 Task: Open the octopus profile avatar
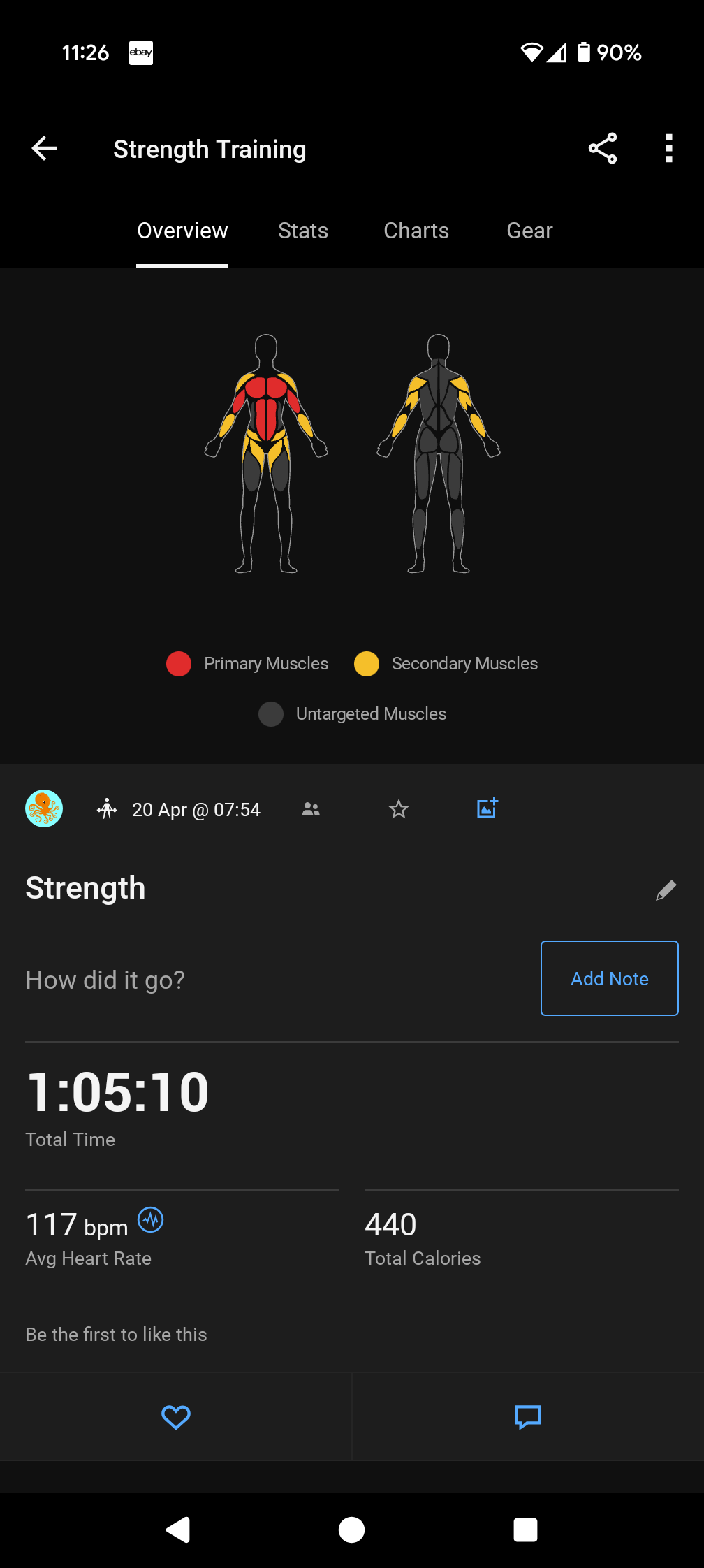pos(44,808)
